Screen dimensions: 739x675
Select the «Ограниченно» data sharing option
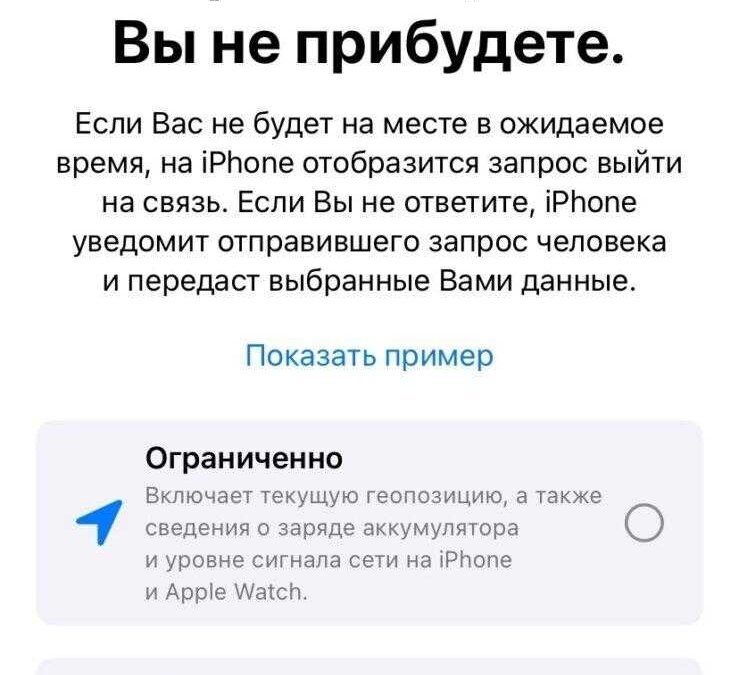pos(643,523)
